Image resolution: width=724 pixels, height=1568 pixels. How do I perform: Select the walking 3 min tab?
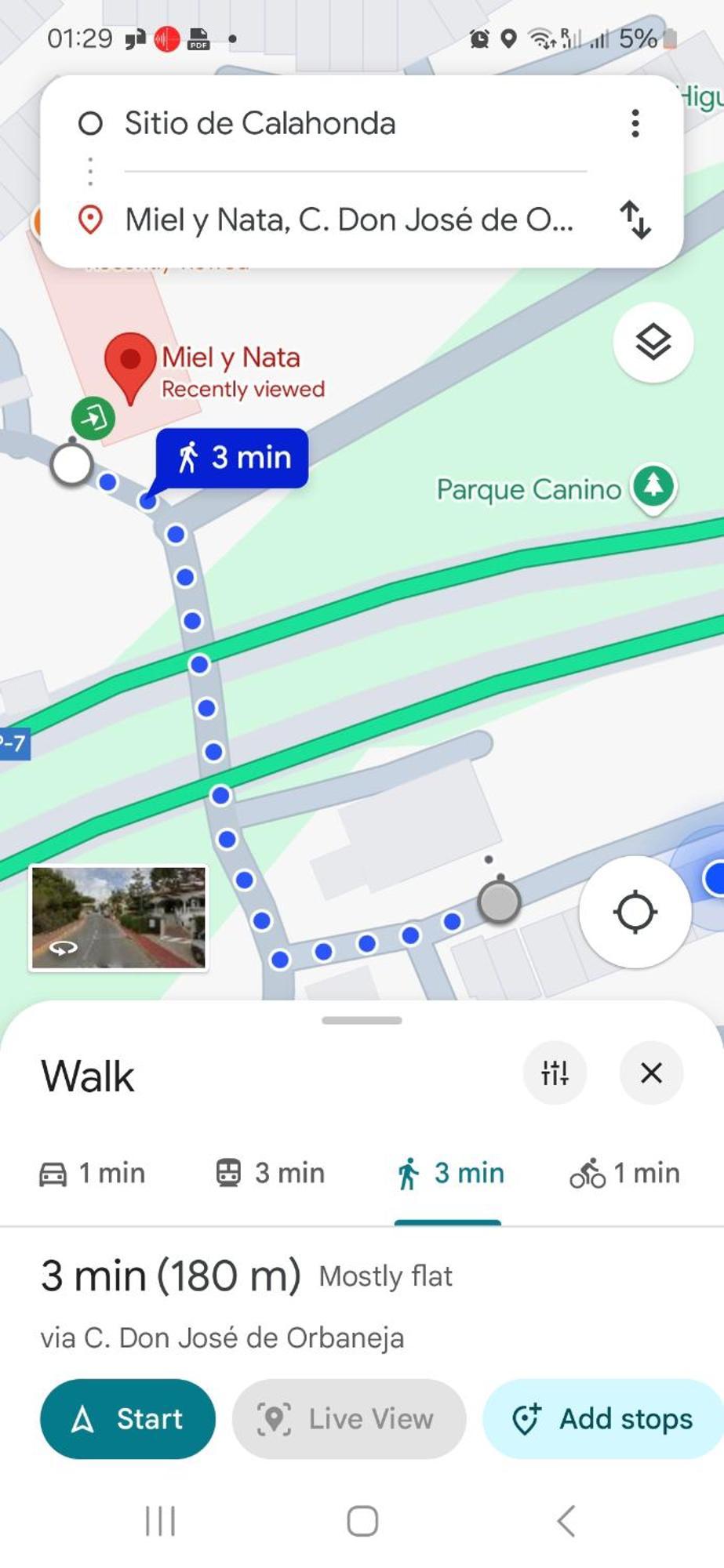pos(449,1173)
